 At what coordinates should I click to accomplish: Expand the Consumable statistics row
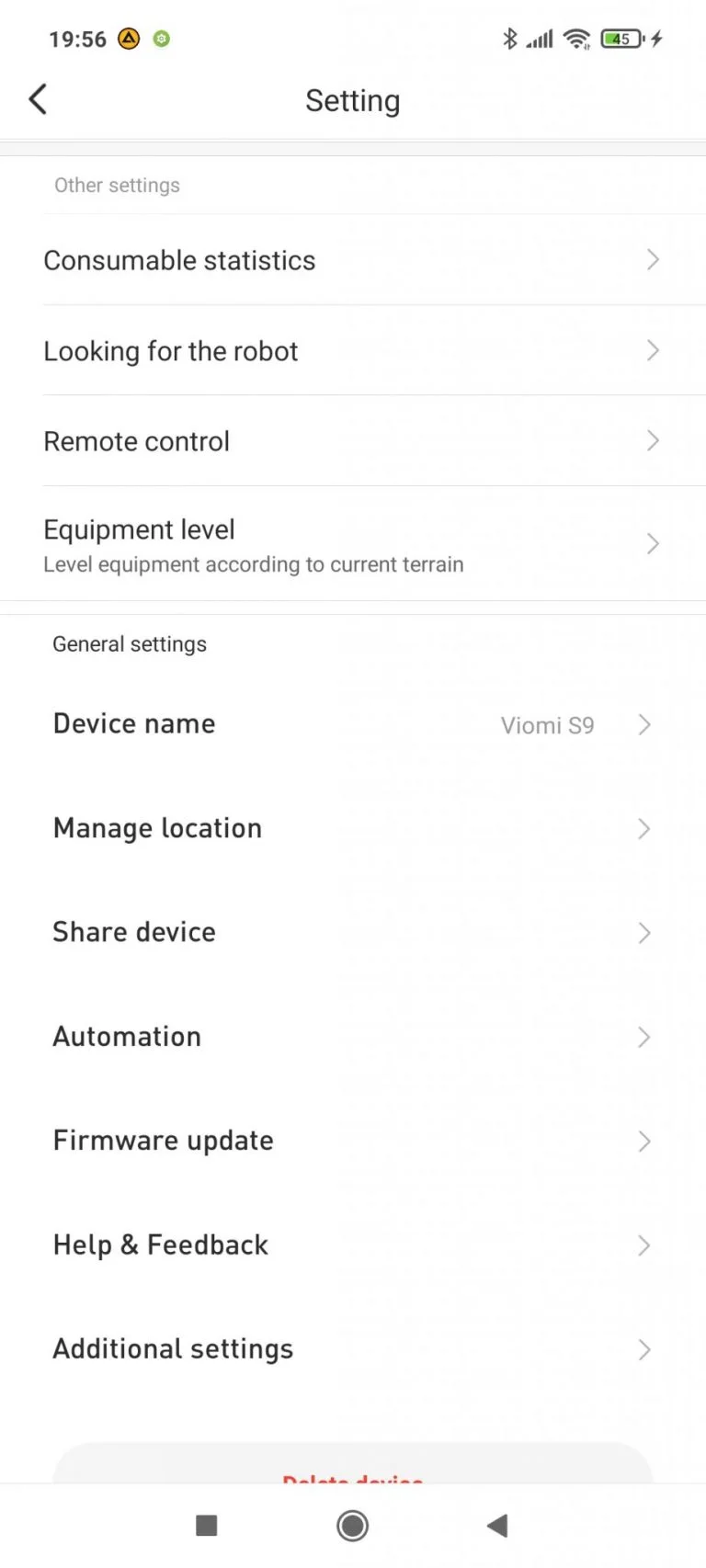pyautogui.click(x=353, y=260)
